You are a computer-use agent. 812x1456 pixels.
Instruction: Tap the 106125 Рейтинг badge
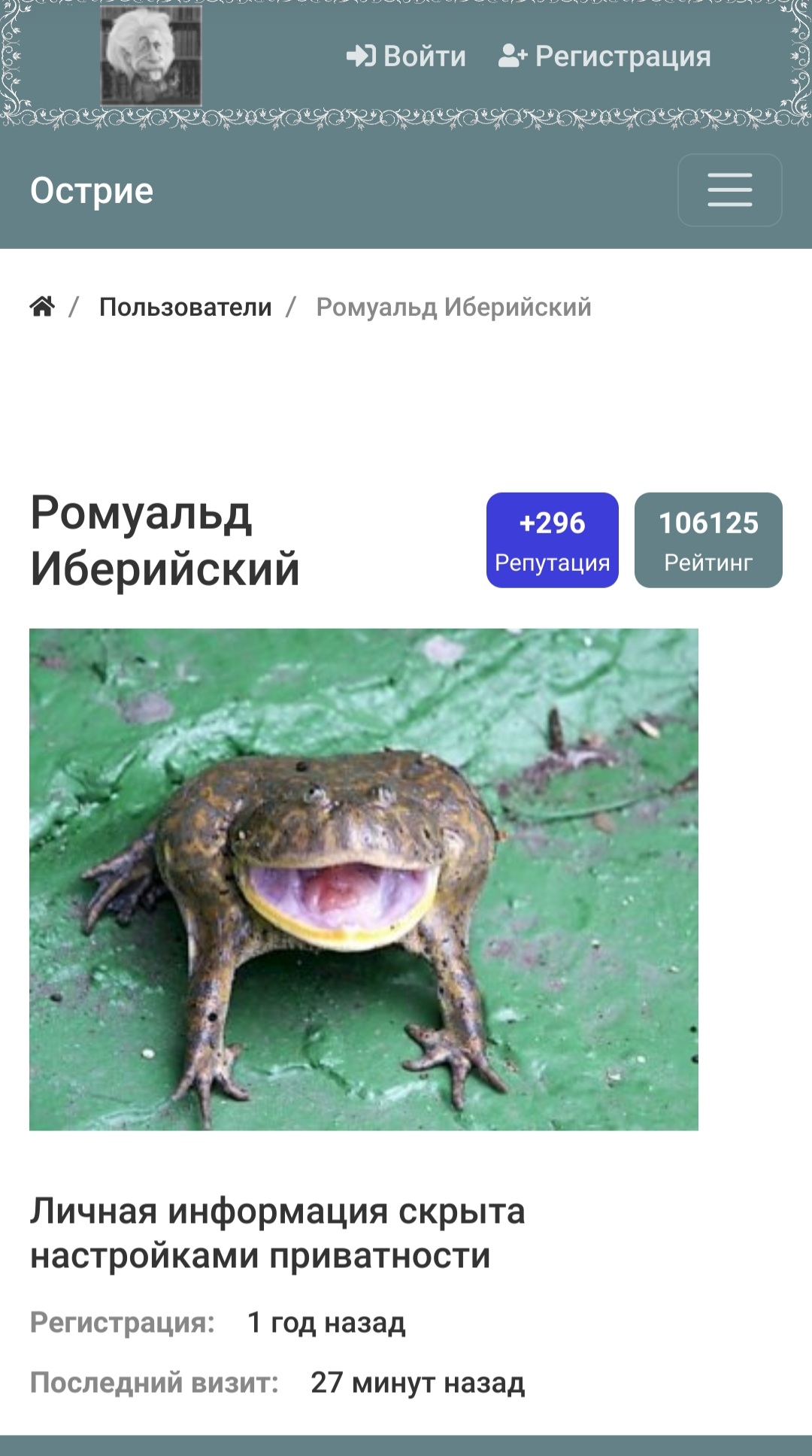(708, 540)
